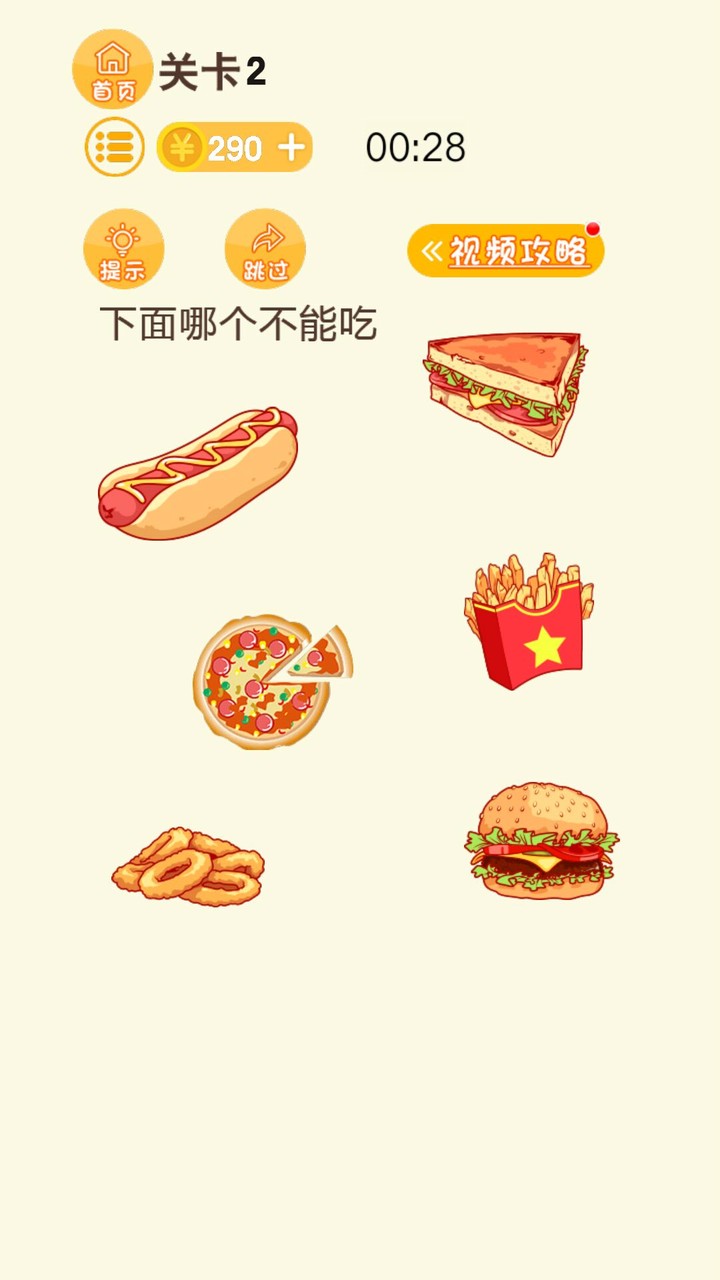
Task: Click the 提示 hint lightbulb icon
Action: 123,247
